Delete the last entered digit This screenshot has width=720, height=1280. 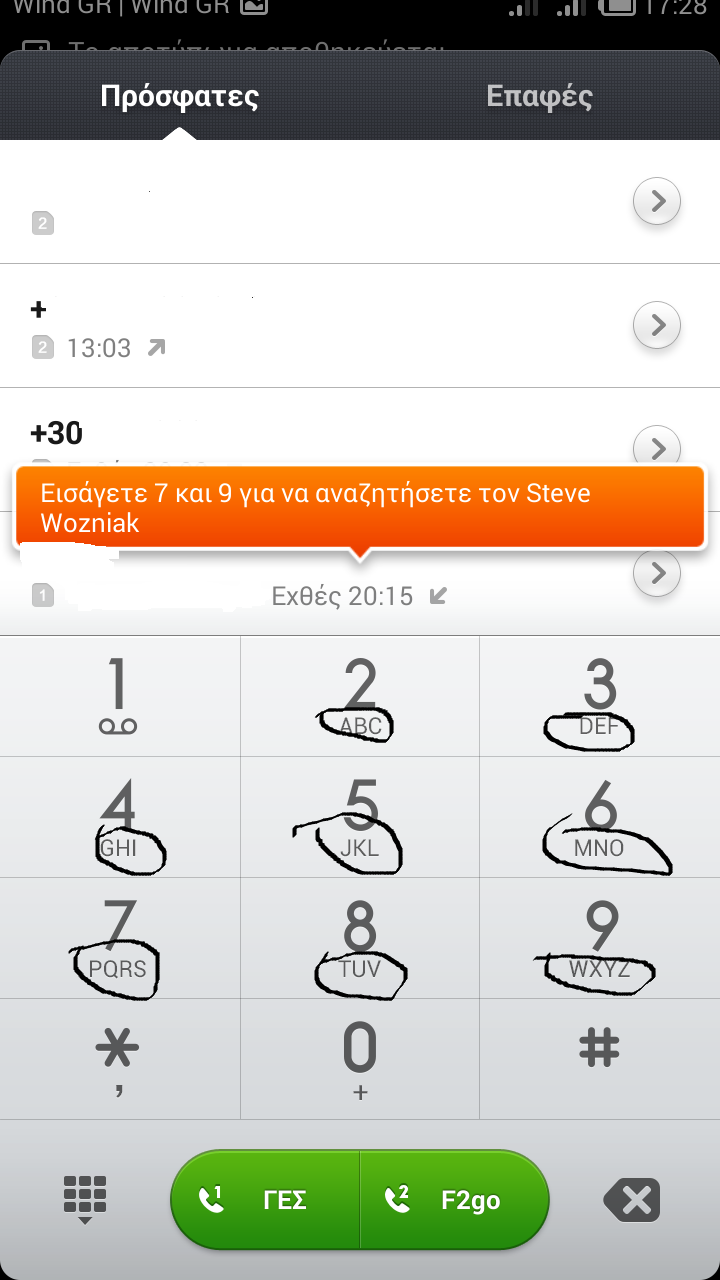click(632, 1200)
